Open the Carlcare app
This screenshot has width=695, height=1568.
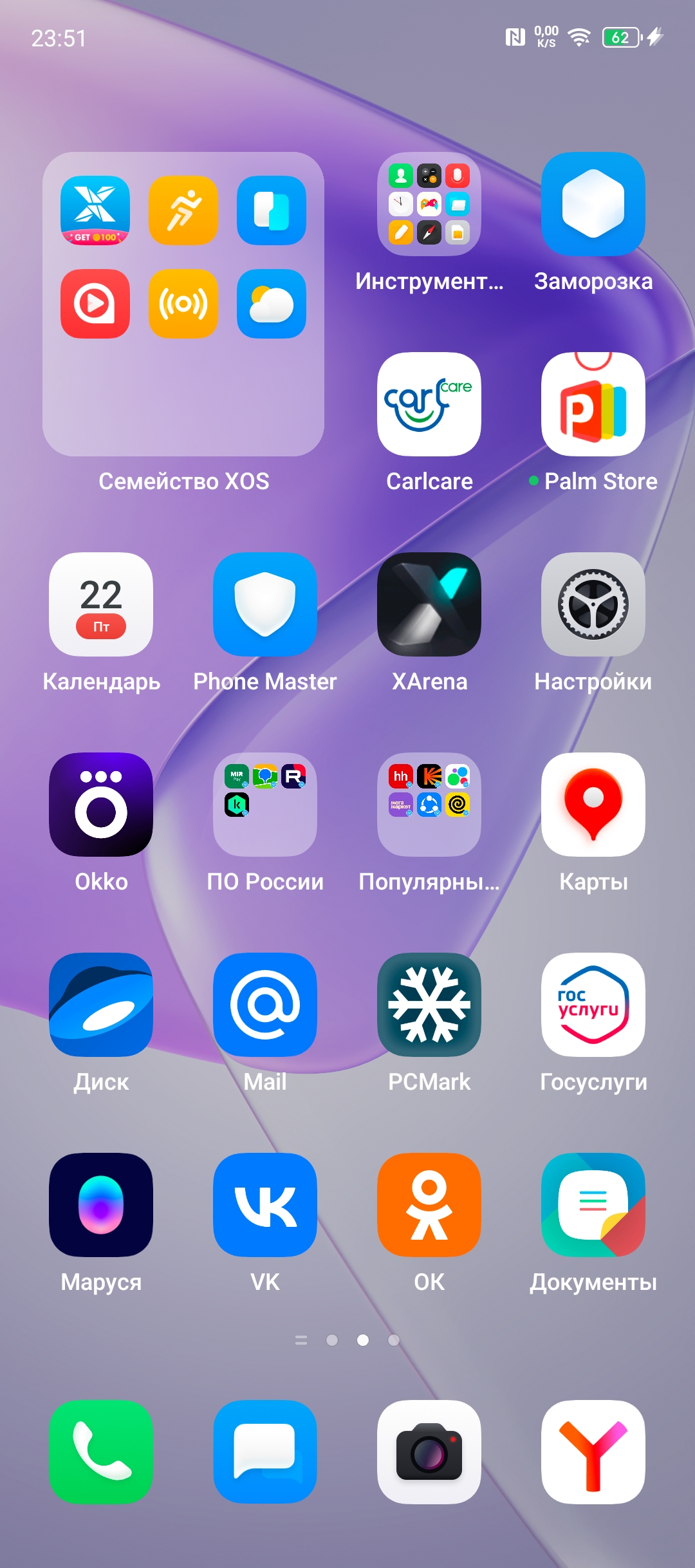click(x=429, y=404)
